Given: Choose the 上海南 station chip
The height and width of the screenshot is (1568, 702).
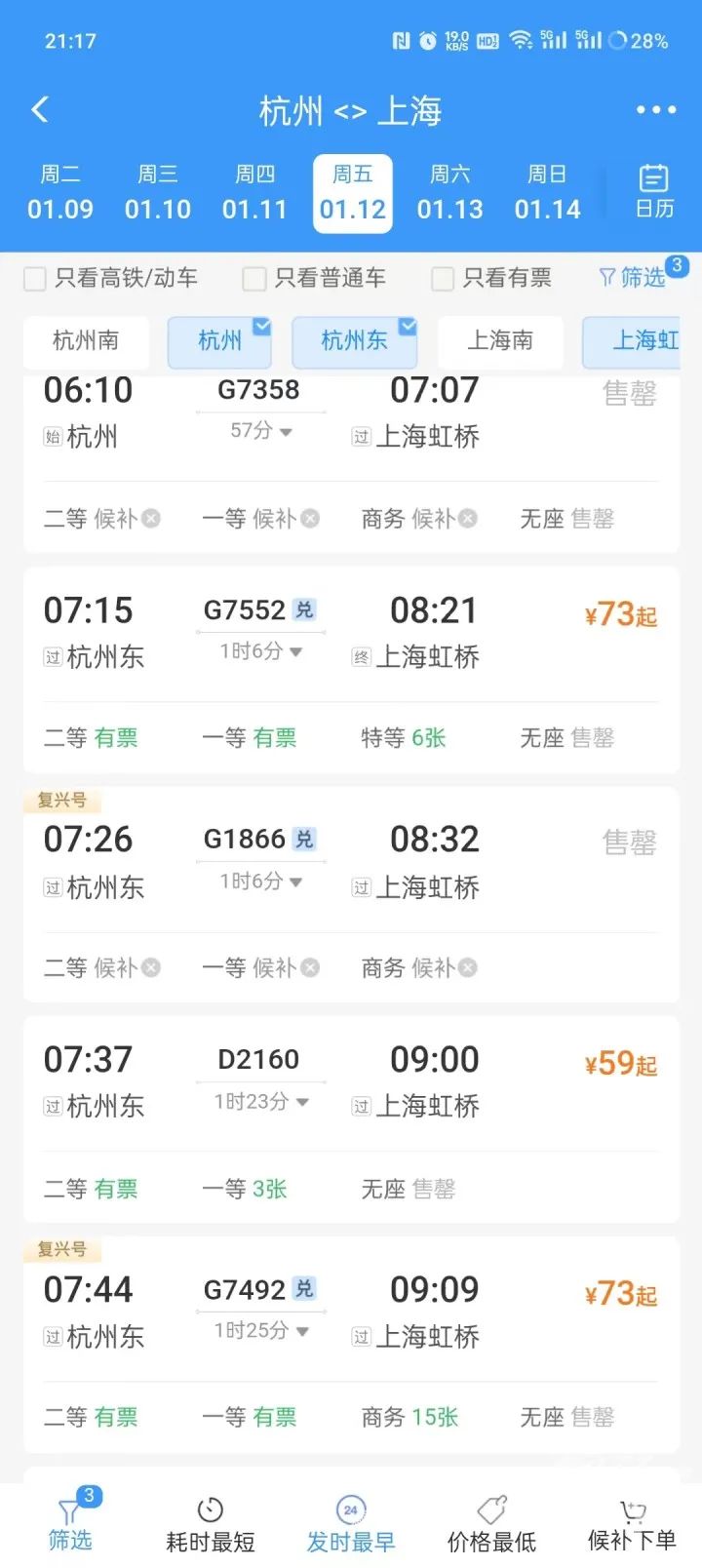Looking at the screenshot, I should point(500,340).
